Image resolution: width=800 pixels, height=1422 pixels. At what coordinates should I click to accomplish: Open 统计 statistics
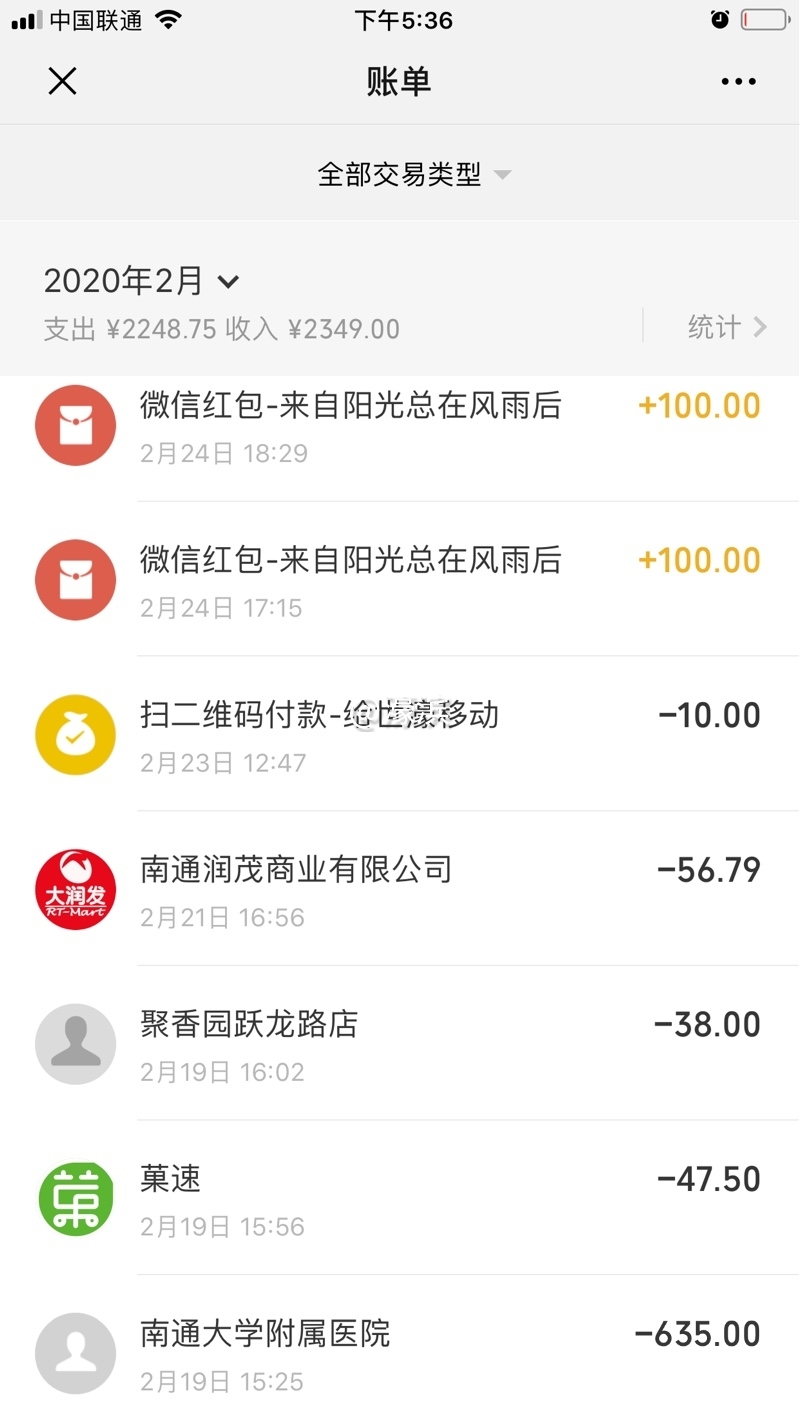coord(727,327)
